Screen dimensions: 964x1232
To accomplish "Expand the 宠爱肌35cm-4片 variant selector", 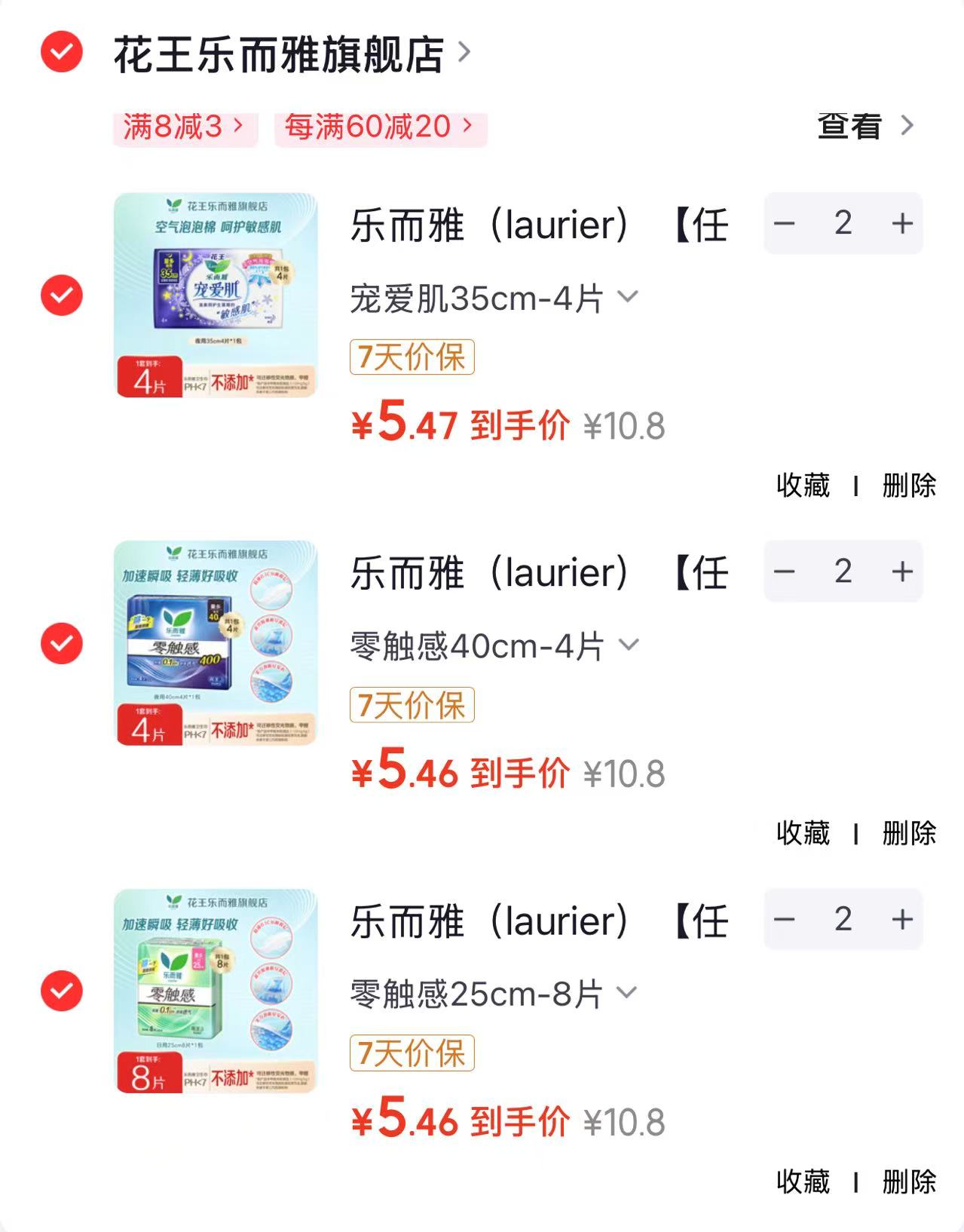I will pos(494,299).
